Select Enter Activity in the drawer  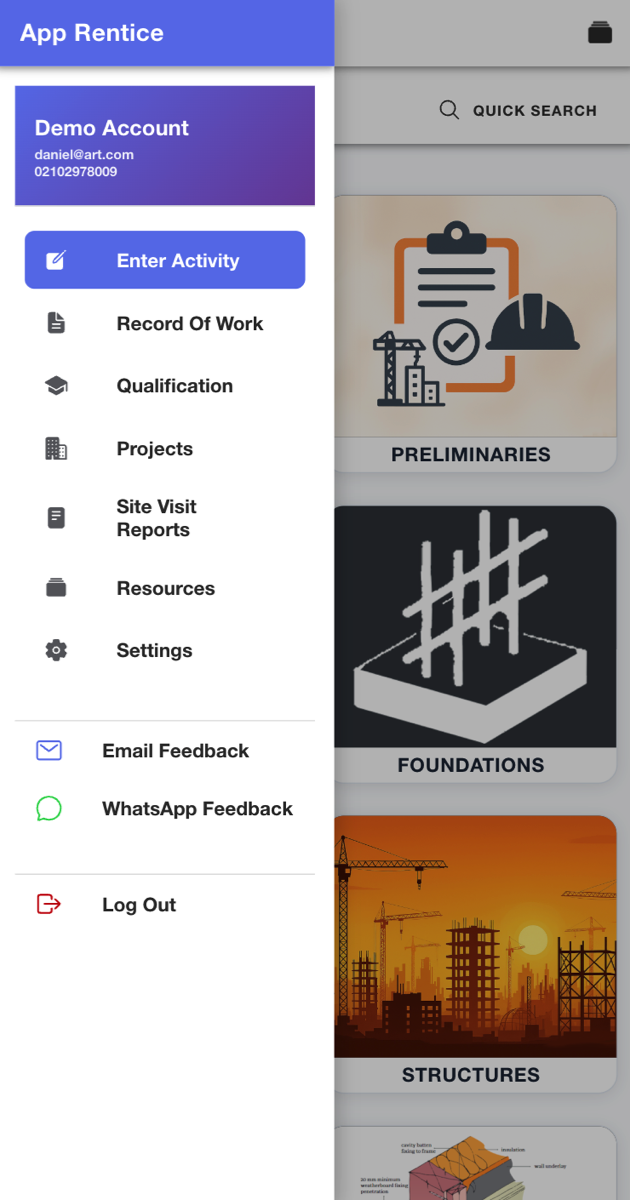(x=165, y=260)
